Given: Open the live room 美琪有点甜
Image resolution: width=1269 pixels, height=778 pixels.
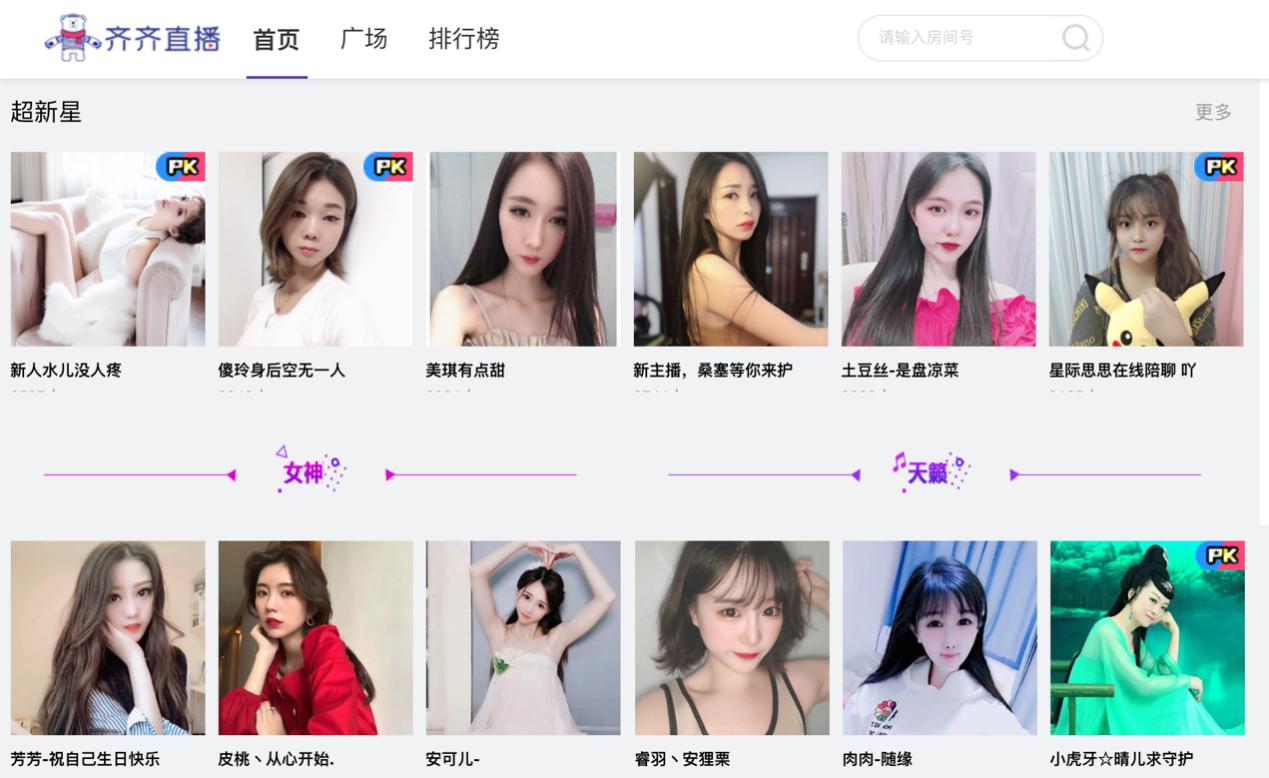Looking at the screenshot, I should pyautogui.click(x=523, y=249).
